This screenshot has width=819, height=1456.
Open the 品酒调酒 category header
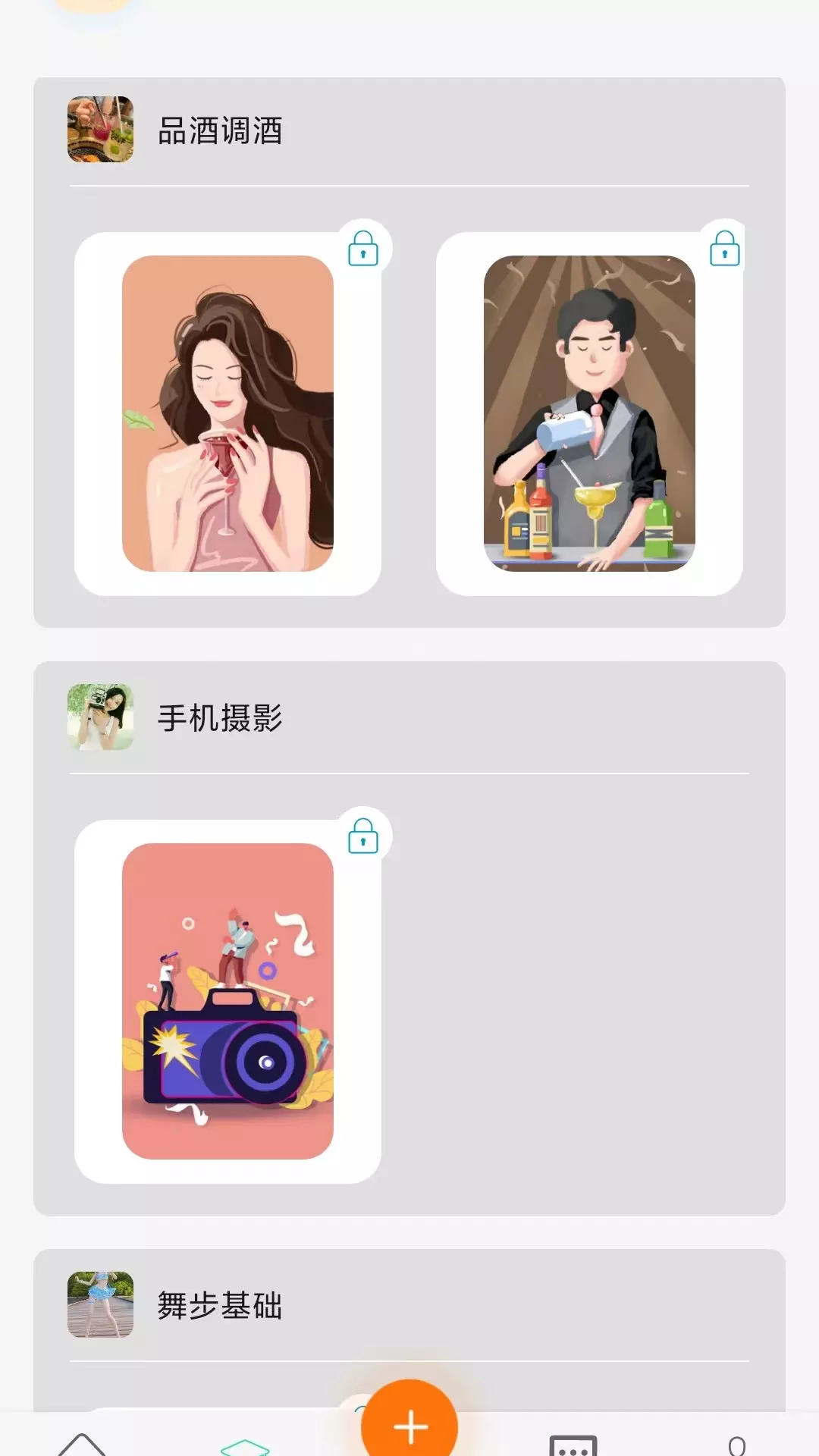[x=409, y=130]
